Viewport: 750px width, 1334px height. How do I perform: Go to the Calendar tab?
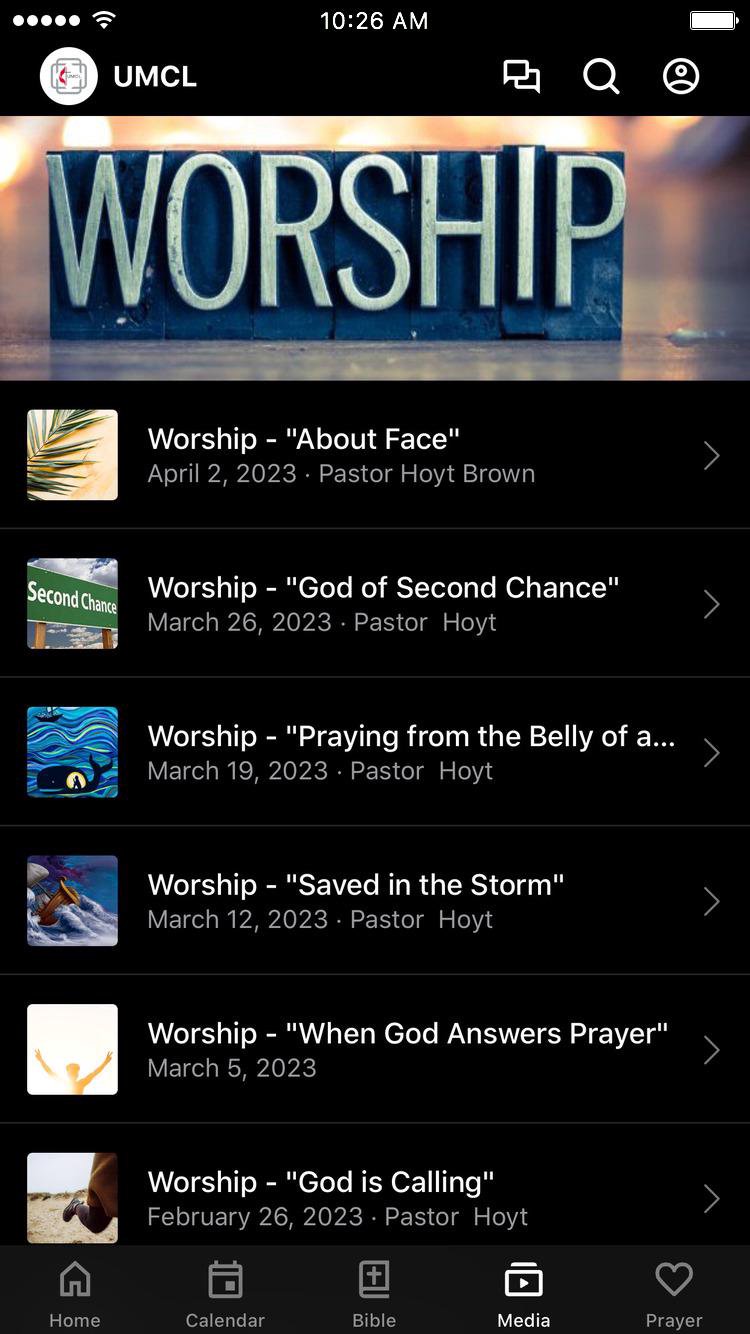coord(225,1294)
